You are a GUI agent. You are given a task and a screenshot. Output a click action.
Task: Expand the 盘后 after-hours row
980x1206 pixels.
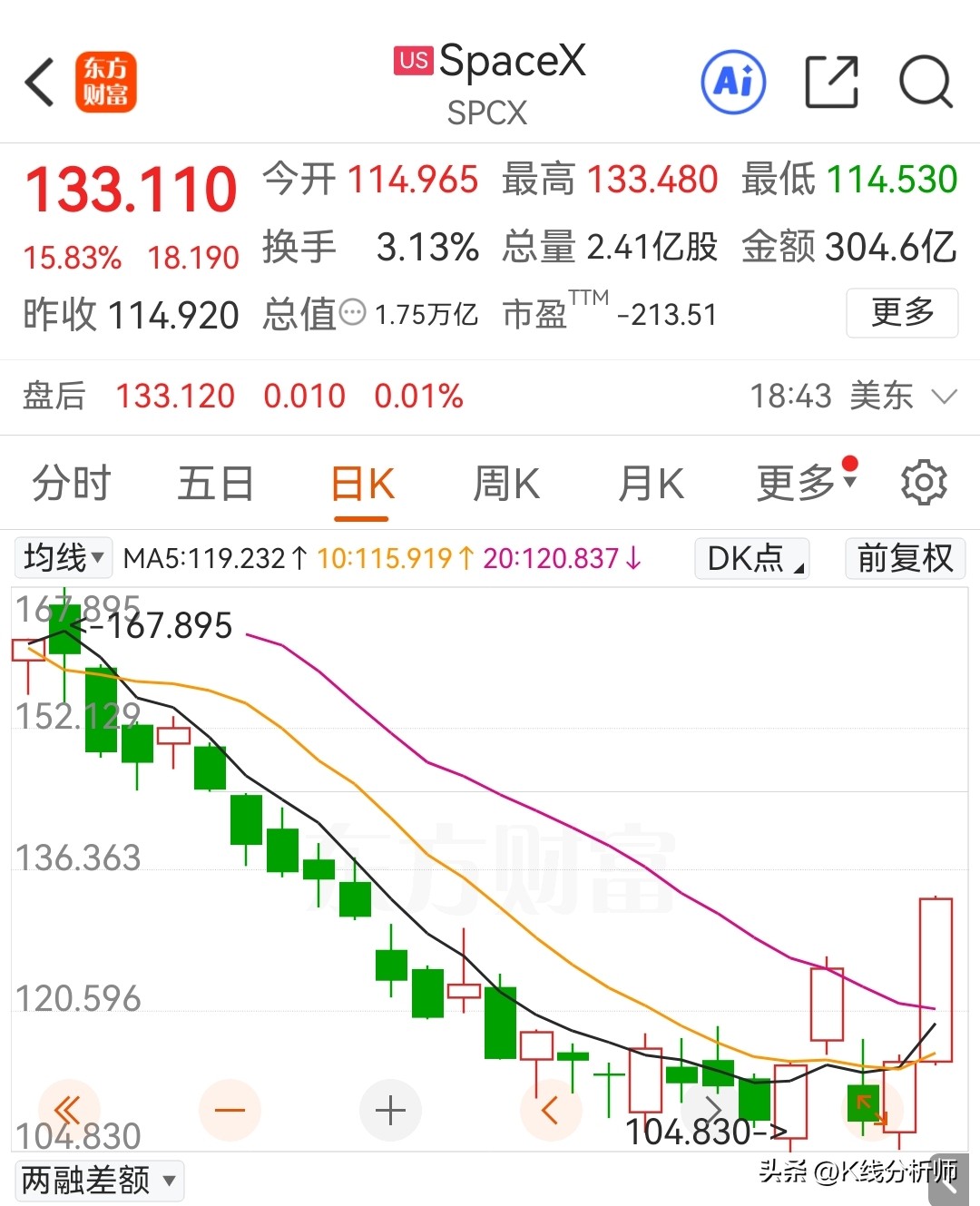click(x=945, y=397)
